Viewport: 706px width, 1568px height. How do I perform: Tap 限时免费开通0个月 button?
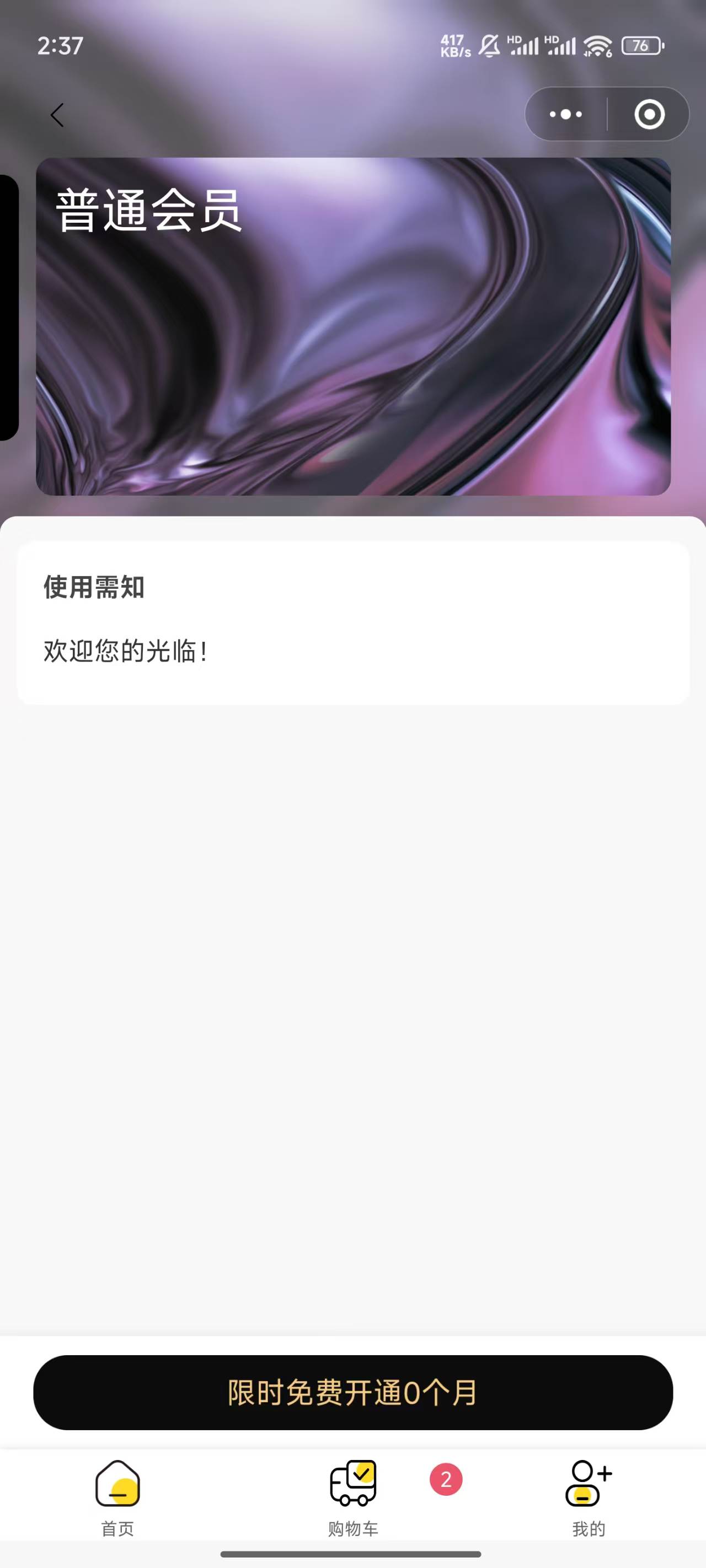tap(352, 1392)
